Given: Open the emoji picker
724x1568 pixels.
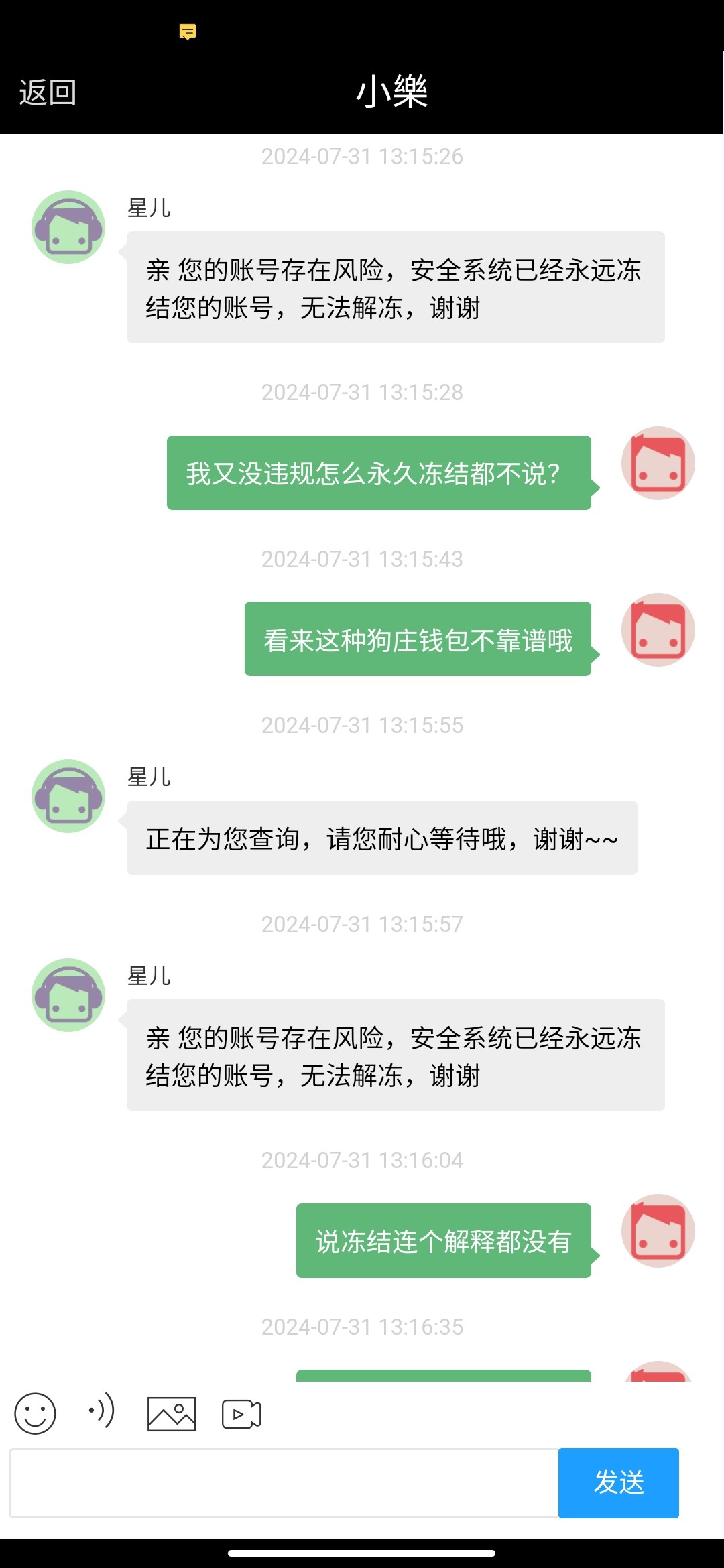Looking at the screenshot, I should (35, 1414).
